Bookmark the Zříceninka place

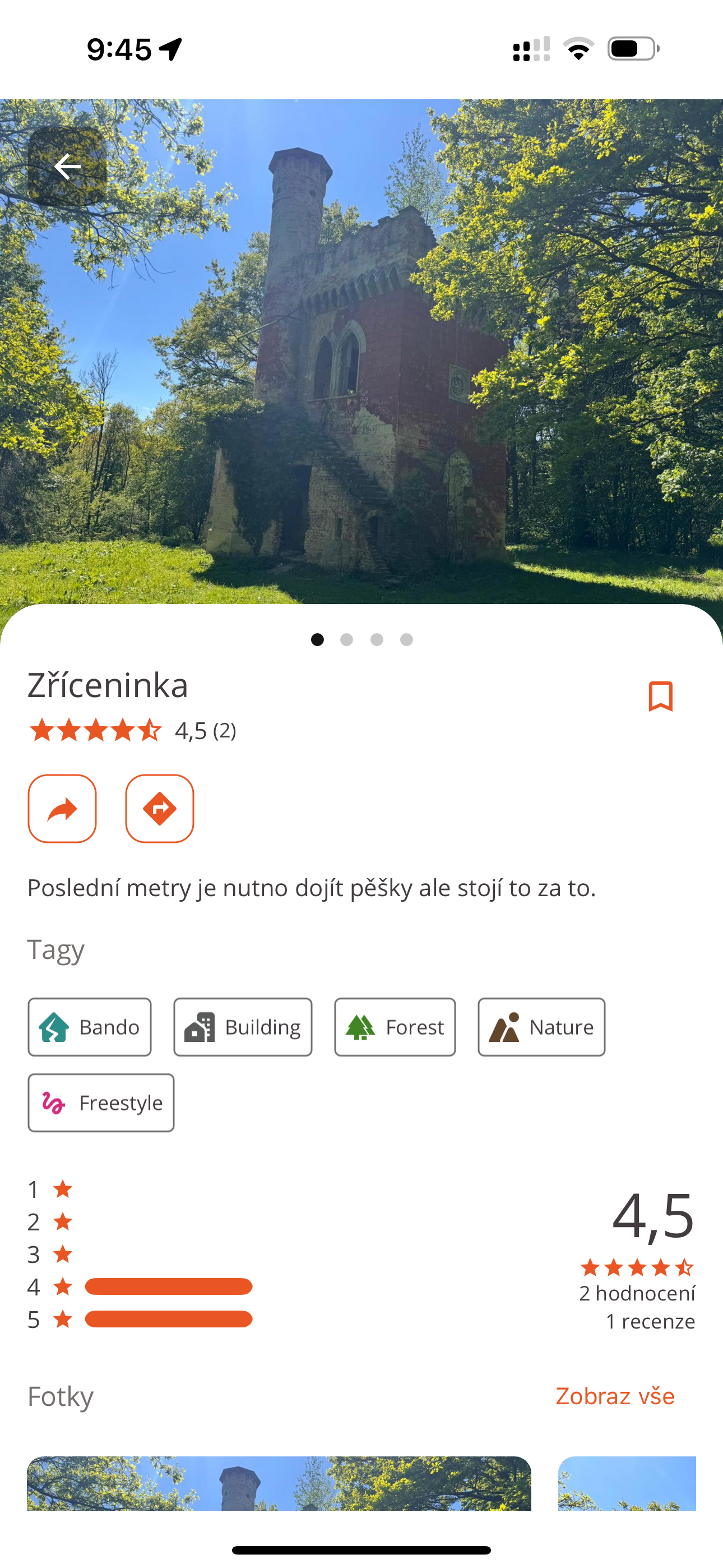point(660,696)
